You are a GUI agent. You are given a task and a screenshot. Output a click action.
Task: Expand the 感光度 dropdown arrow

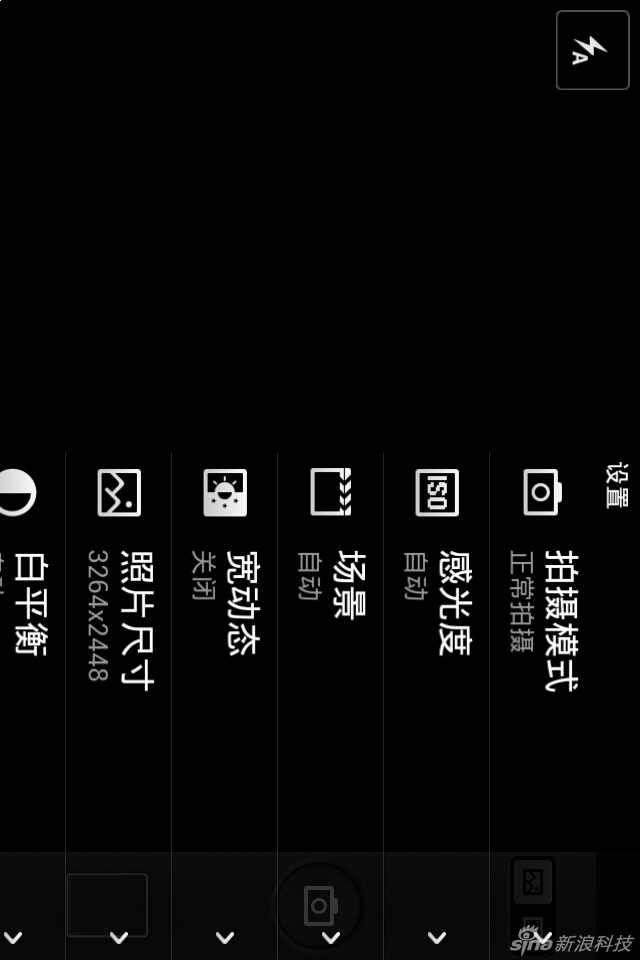click(437, 937)
